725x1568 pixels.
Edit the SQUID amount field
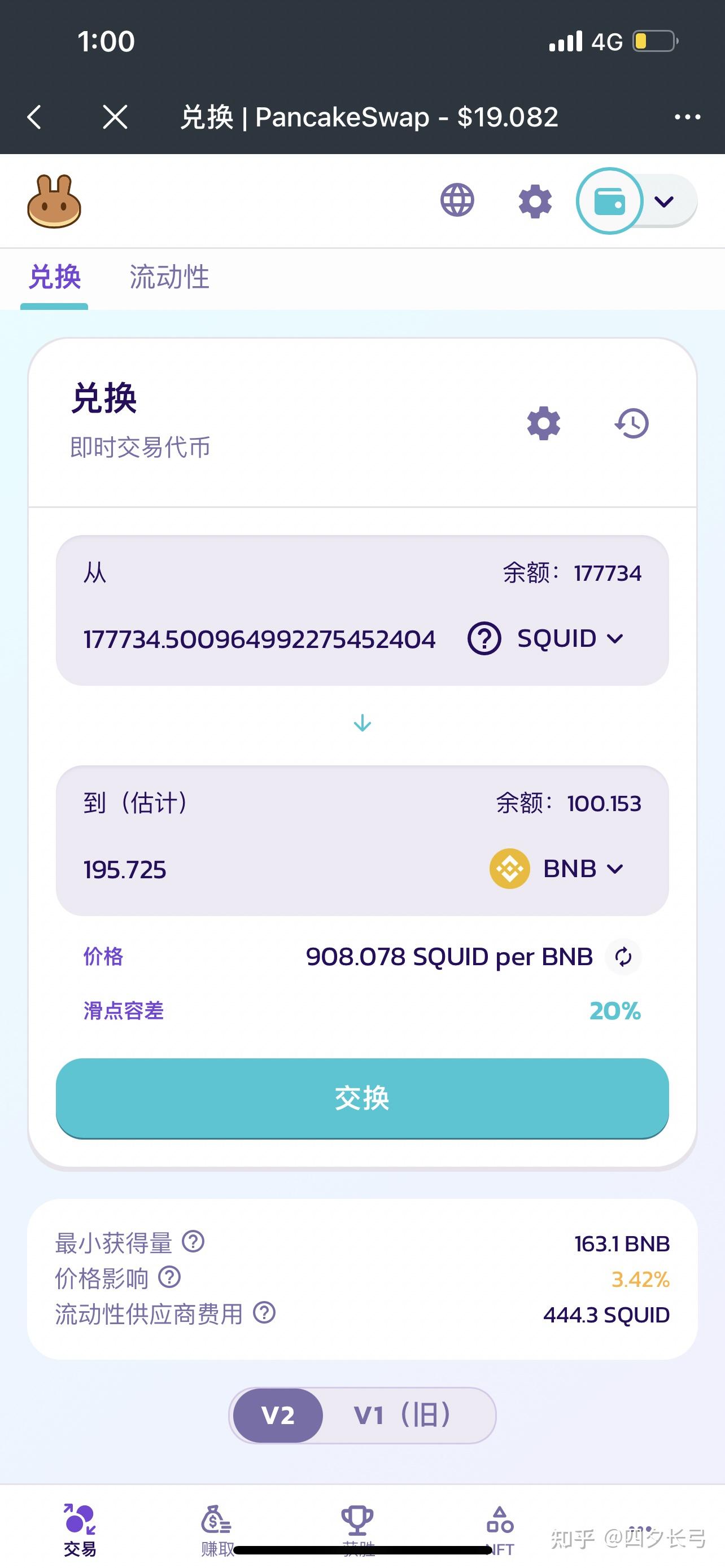[x=259, y=639]
